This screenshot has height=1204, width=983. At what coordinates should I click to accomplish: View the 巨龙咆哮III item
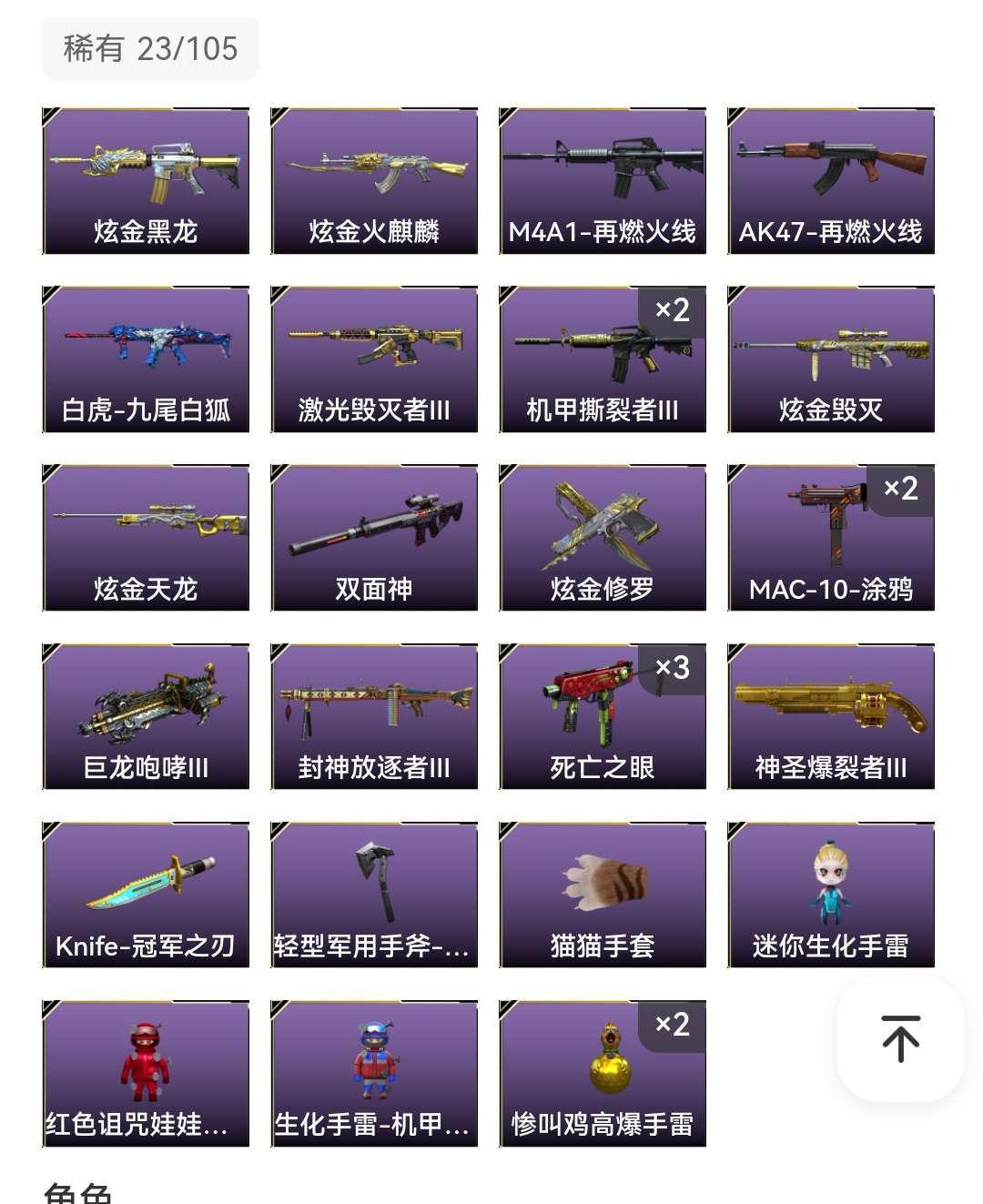click(146, 716)
